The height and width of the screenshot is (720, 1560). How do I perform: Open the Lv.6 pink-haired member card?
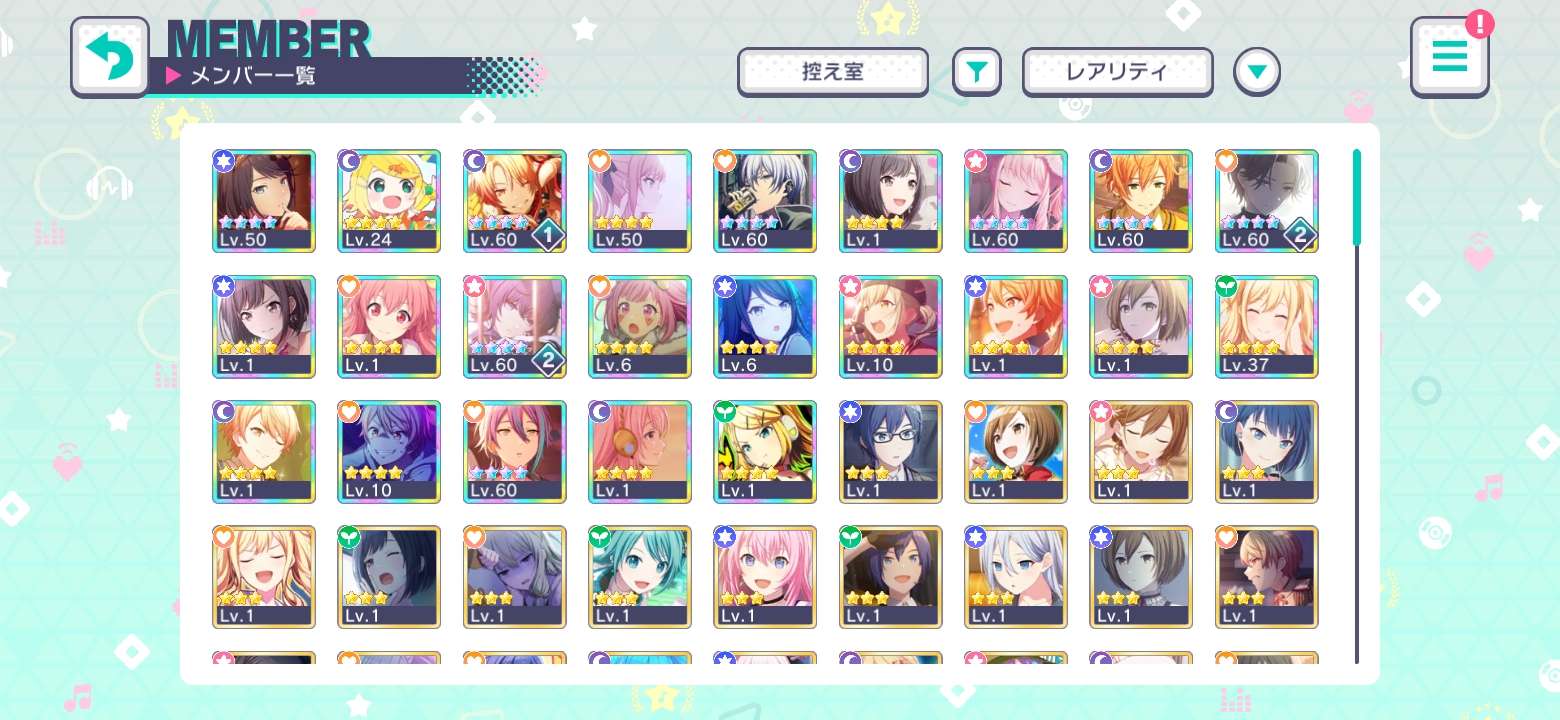coord(640,327)
